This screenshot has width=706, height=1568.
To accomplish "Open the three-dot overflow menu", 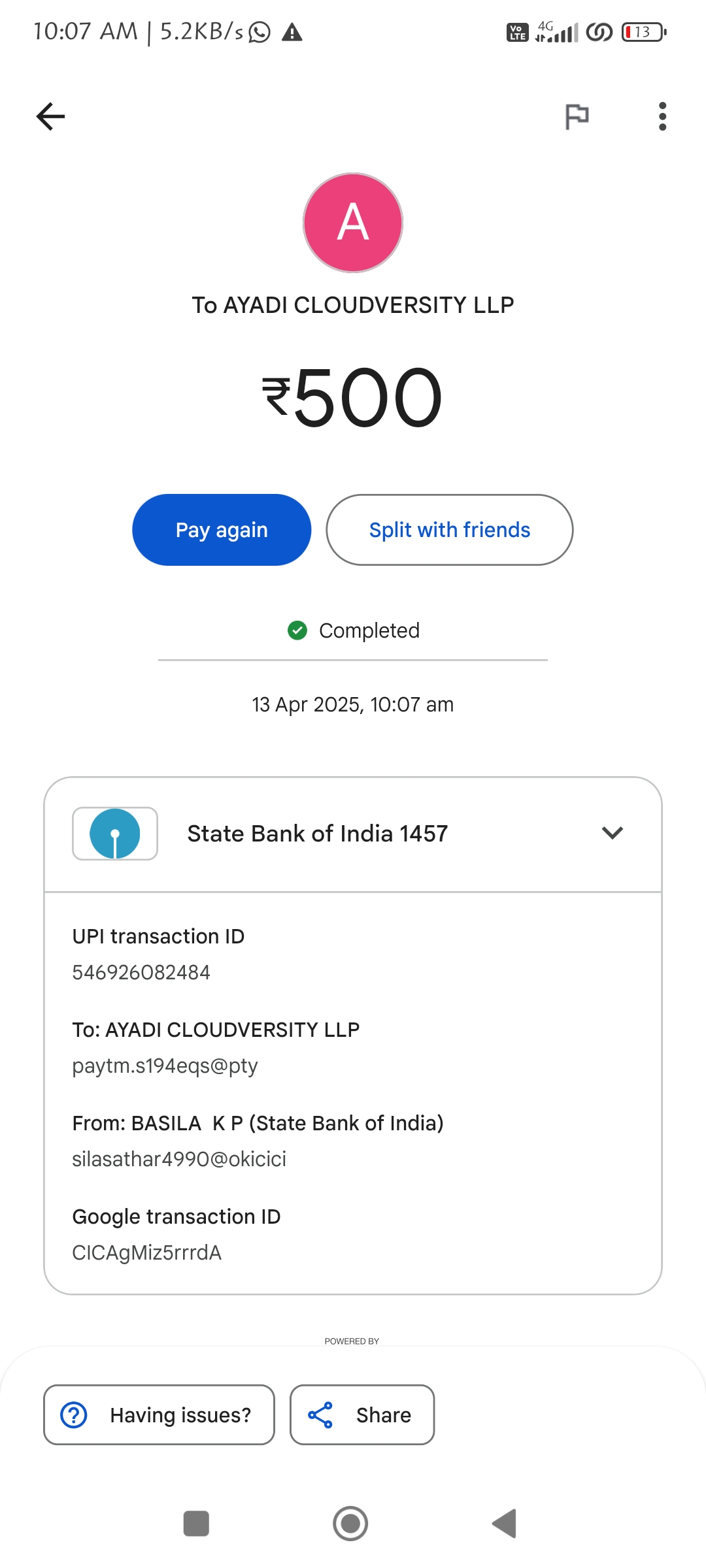I will pyautogui.click(x=662, y=117).
